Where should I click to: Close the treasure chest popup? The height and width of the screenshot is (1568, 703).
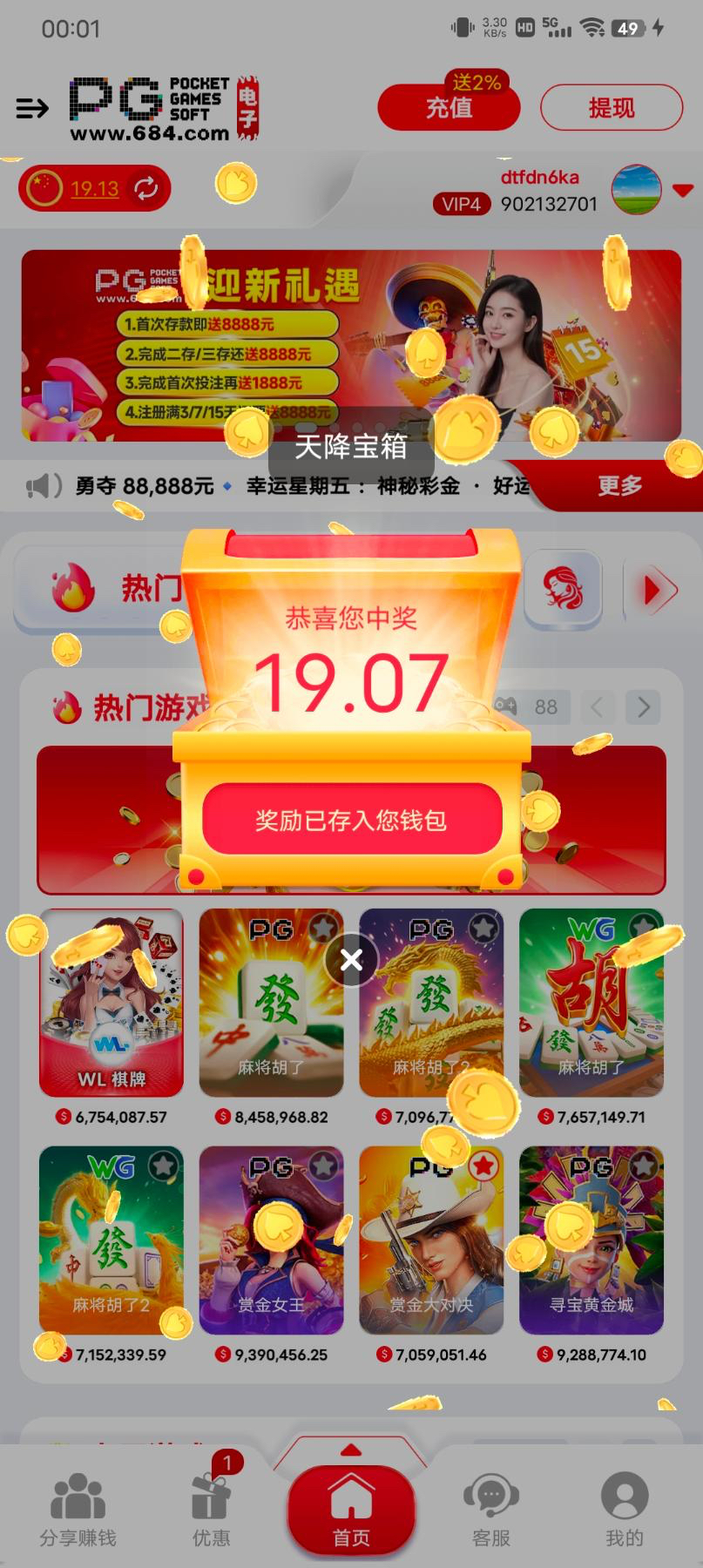point(351,959)
